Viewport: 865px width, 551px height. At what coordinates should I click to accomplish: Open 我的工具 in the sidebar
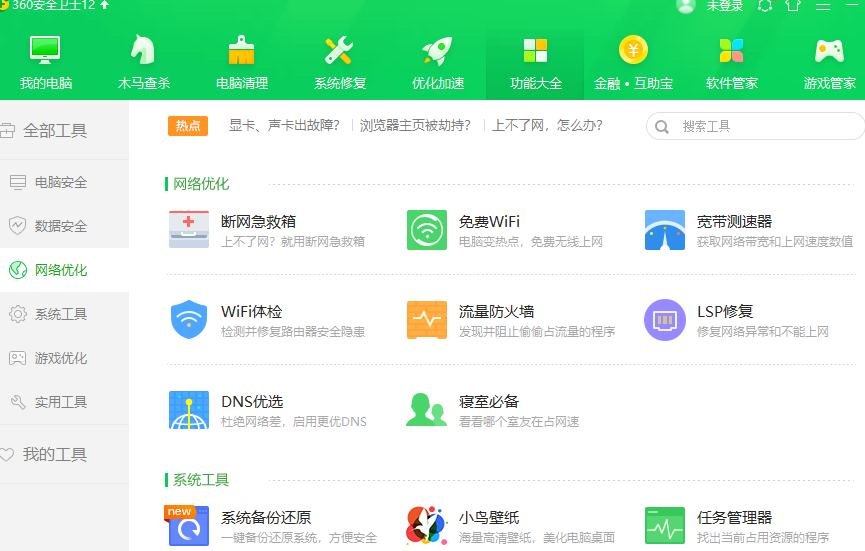pyautogui.click(x=54, y=454)
